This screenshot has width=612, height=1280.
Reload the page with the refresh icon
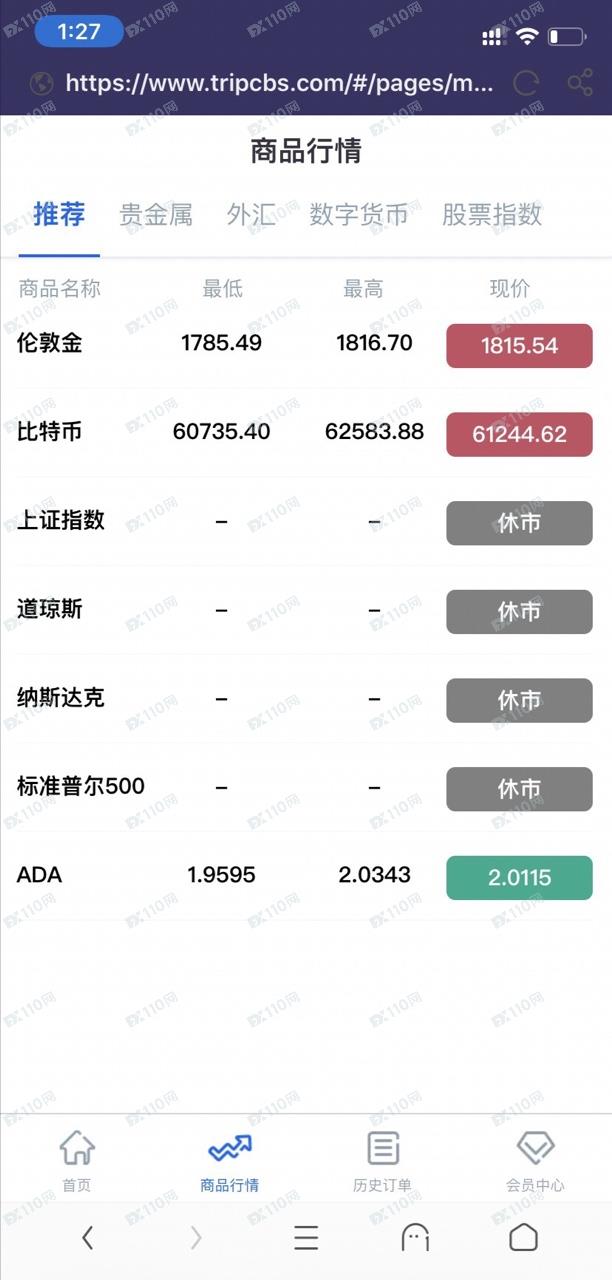pyautogui.click(x=526, y=83)
